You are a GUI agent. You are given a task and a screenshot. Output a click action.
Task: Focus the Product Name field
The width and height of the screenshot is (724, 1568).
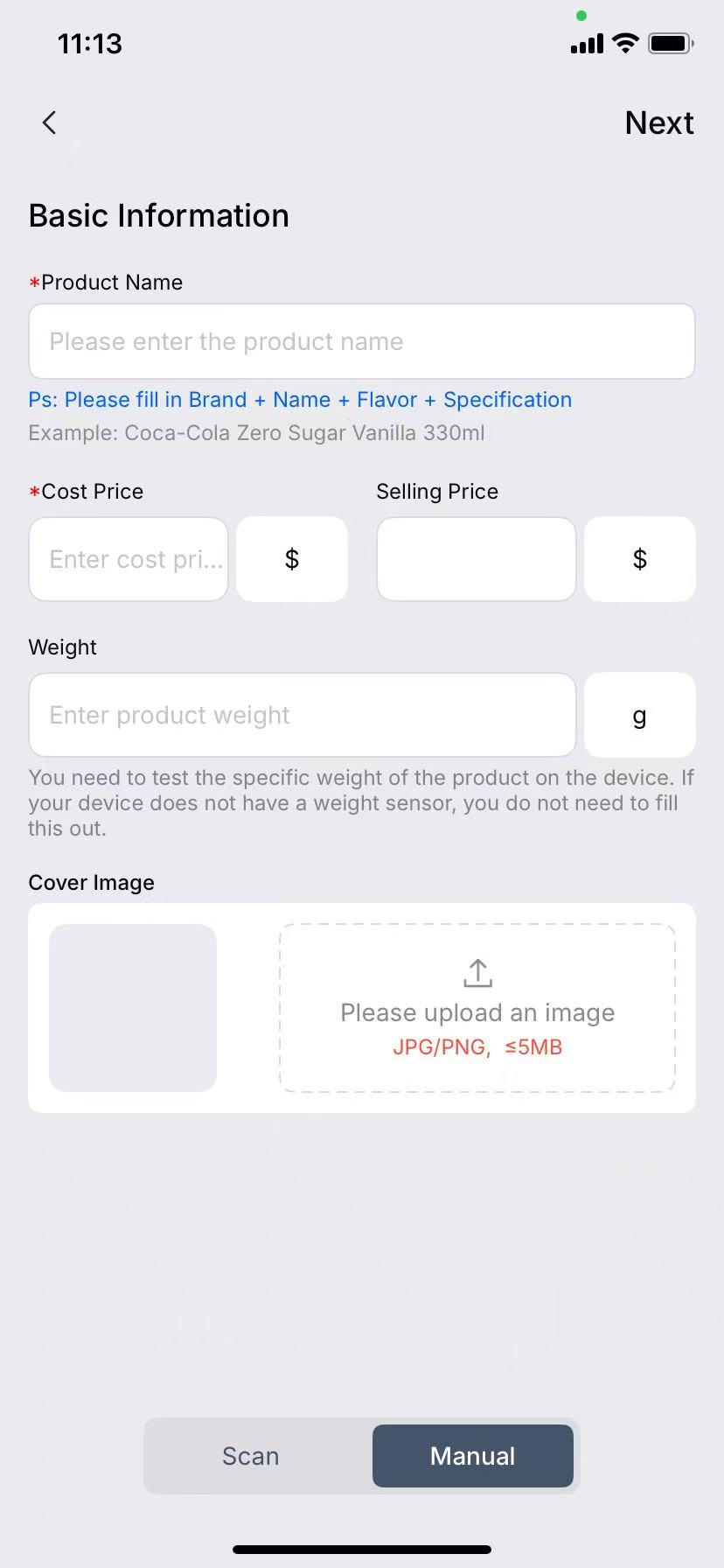tap(362, 341)
